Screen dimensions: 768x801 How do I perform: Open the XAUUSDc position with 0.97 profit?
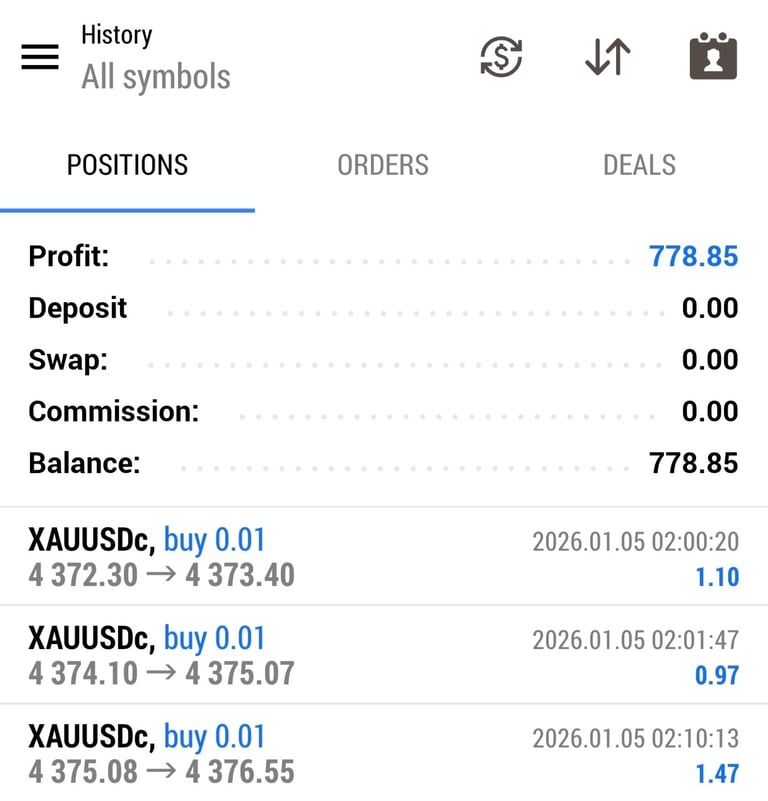384,655
